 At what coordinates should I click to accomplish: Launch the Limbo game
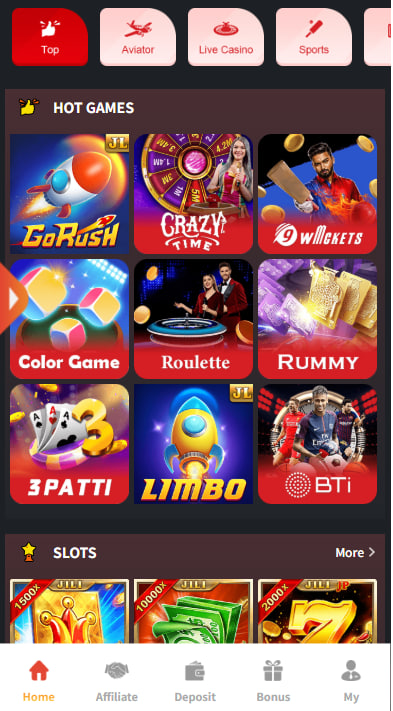194,444
